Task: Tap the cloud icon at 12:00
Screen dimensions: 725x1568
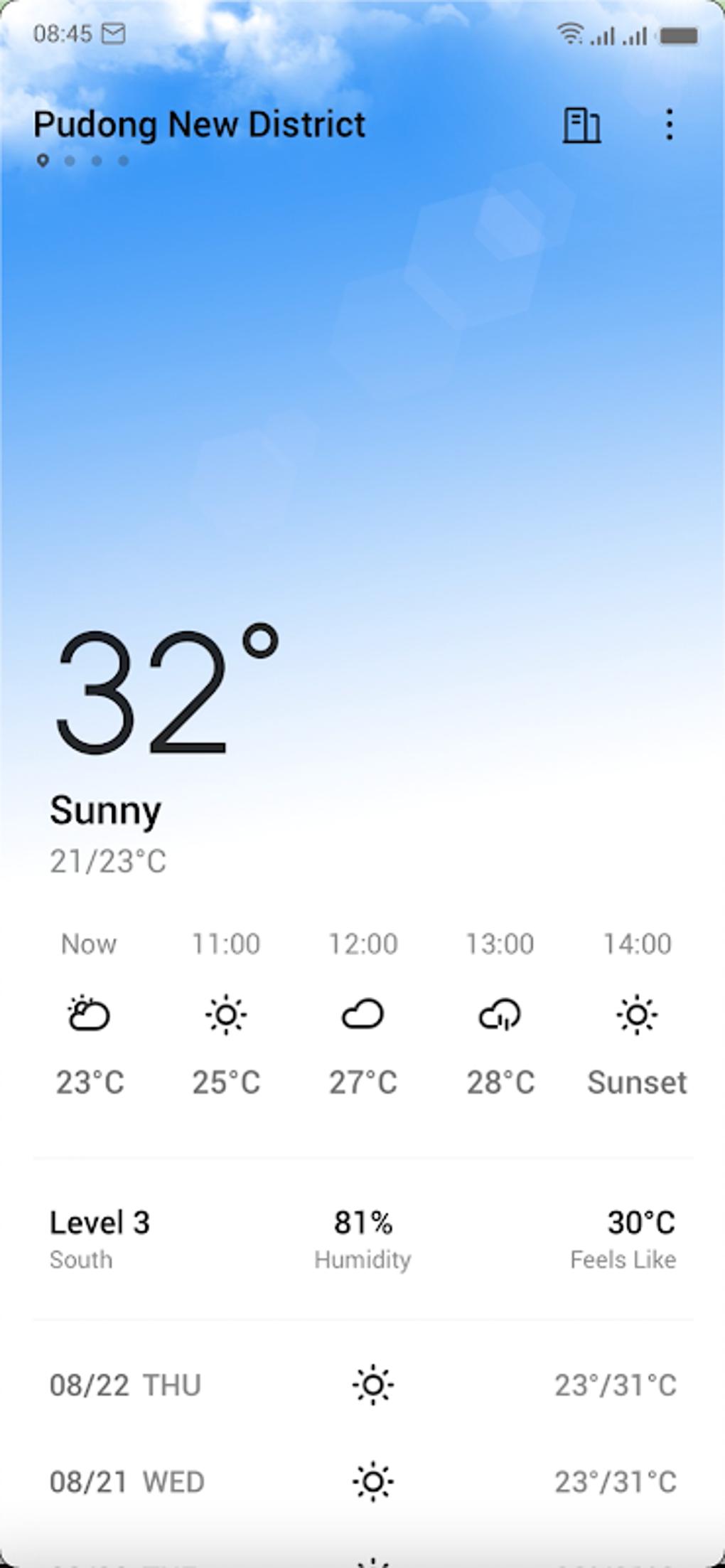Action: coord(363,1015)
